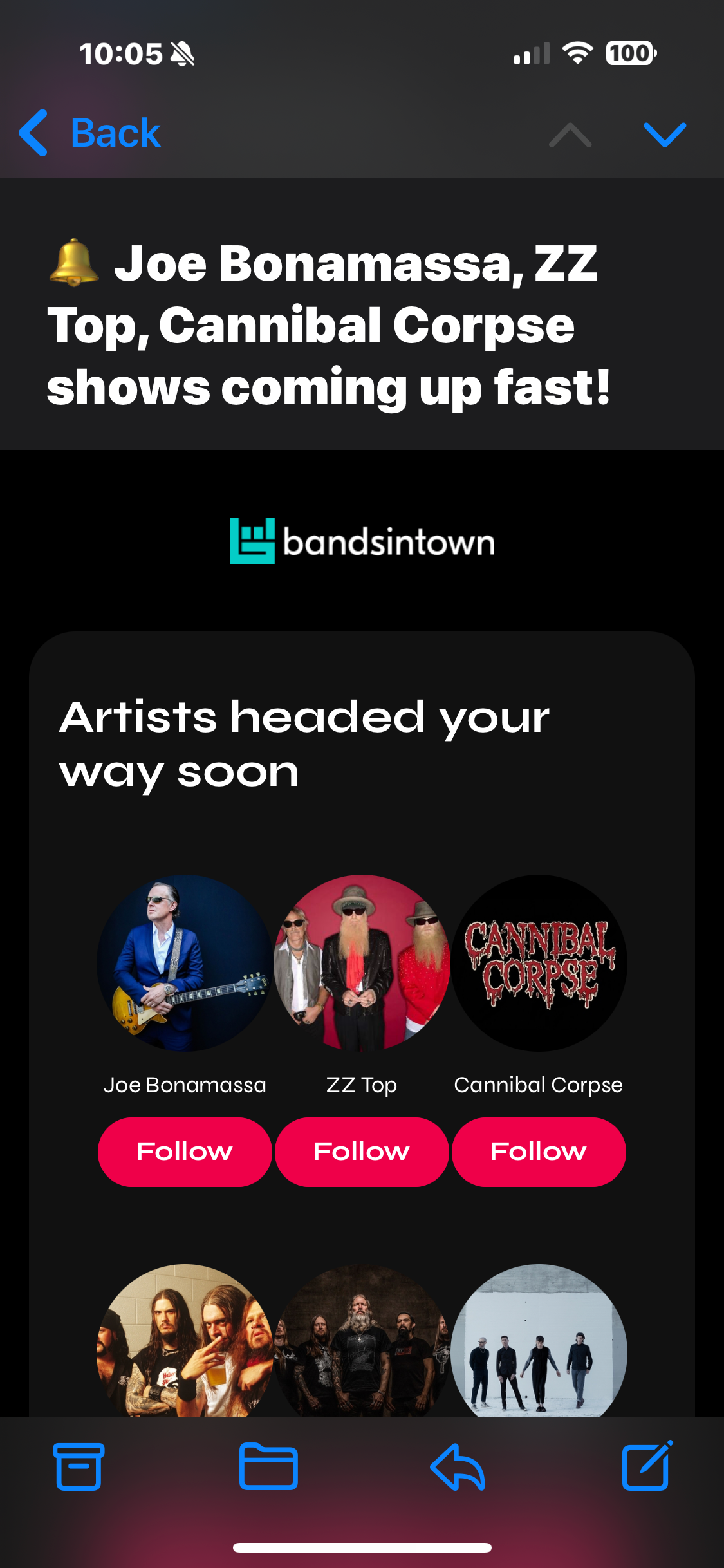Open the Bandsintown logo link

362,541
